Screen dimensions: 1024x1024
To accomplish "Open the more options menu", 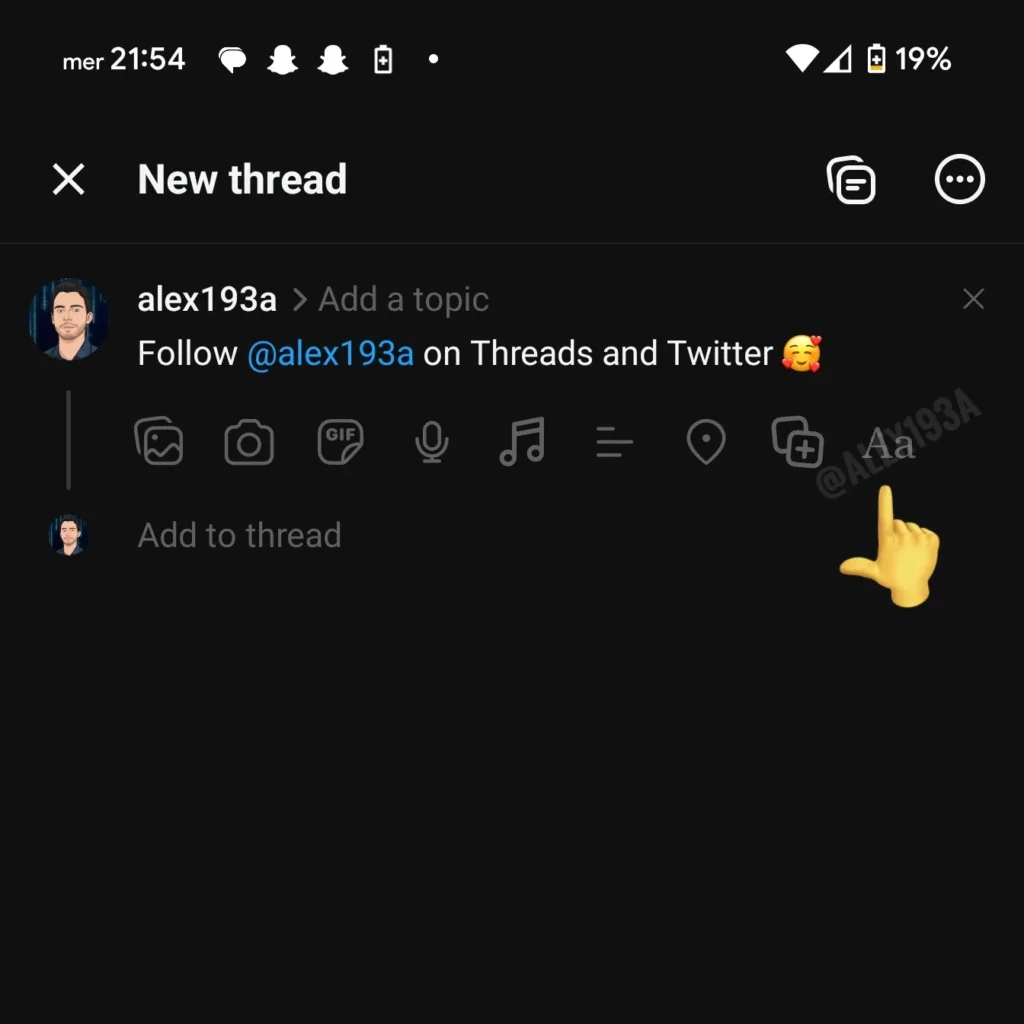I will tap(959, 180).
